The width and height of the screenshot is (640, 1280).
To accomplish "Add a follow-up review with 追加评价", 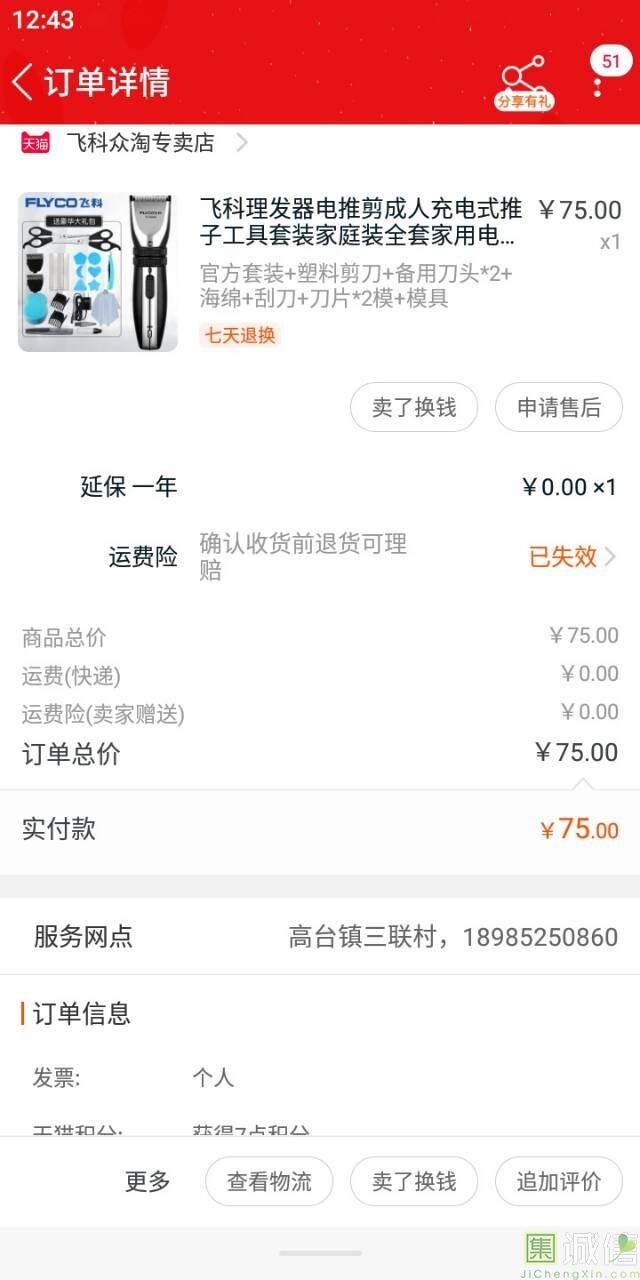I will [558, 1181].
